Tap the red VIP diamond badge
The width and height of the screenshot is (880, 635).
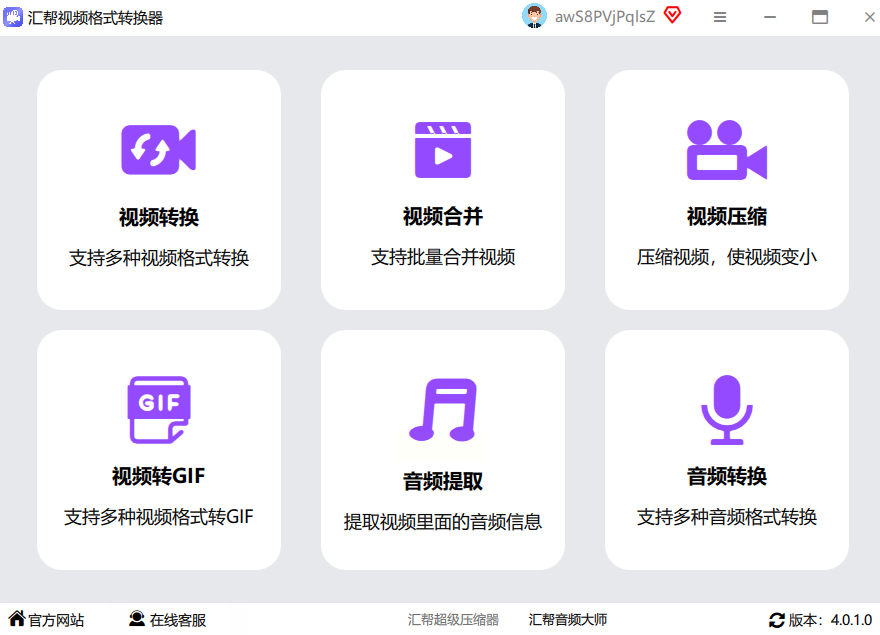pos(672,16)
